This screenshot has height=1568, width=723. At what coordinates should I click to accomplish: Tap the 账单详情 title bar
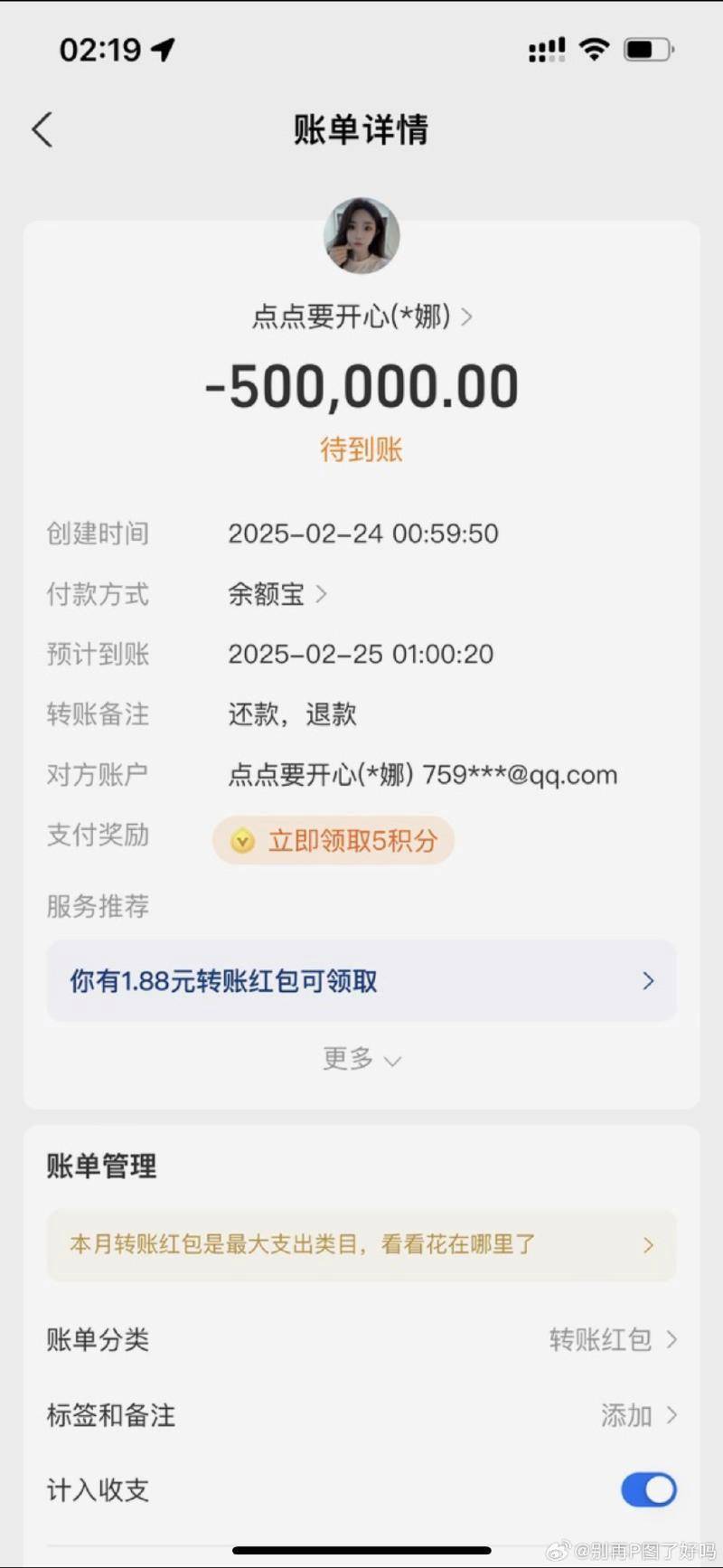361,129
